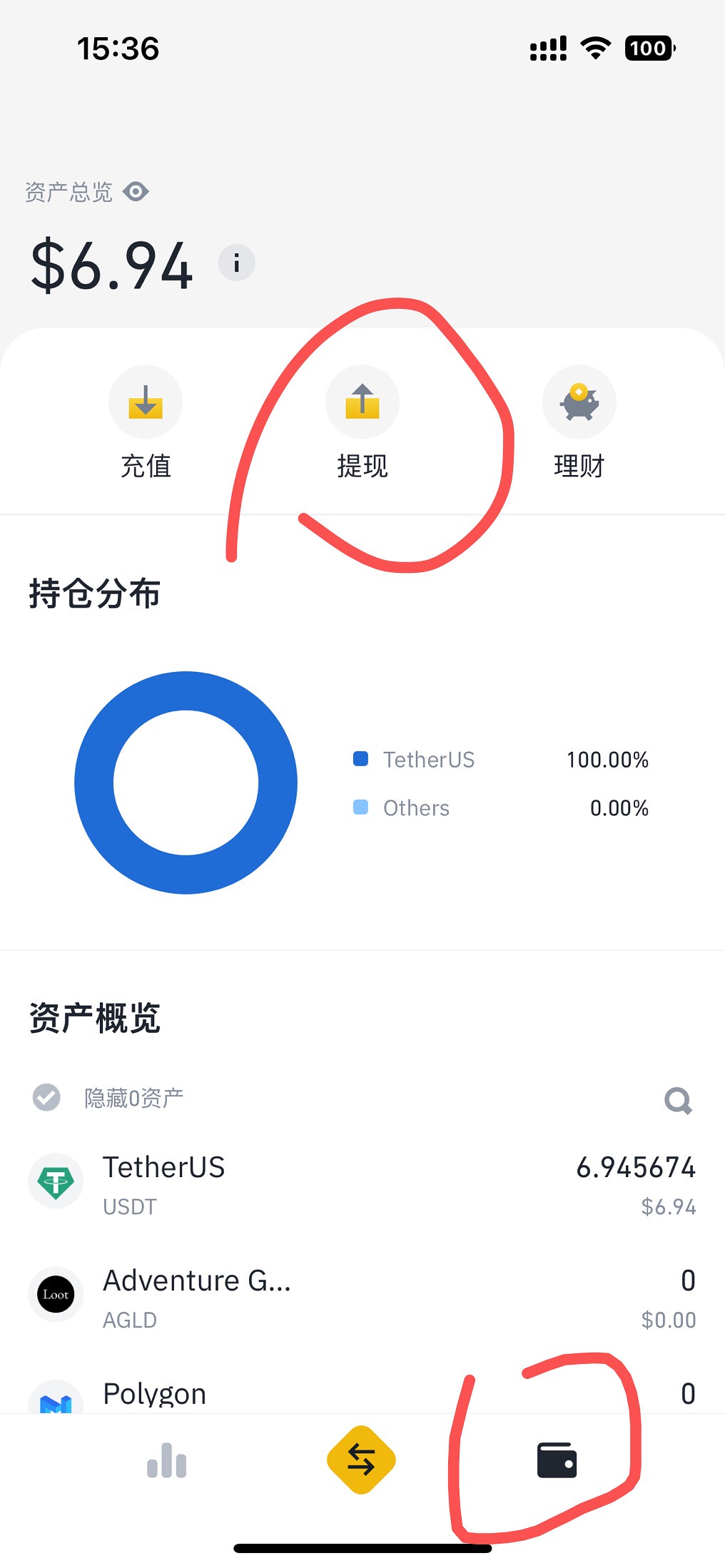This screenshot has width=725, height=1568.
Task: Open the Adventure G... AGLD row
Action: [362, 1298]
